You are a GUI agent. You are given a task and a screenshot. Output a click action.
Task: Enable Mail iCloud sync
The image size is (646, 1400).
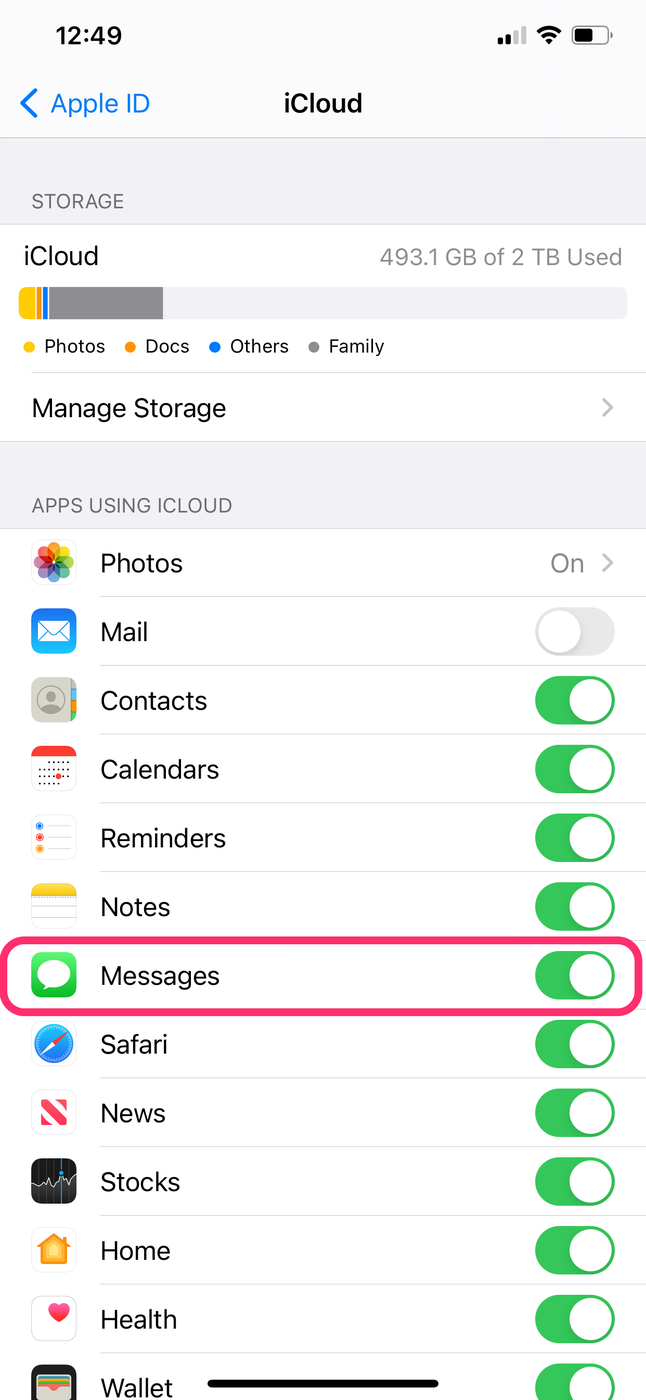574,632
